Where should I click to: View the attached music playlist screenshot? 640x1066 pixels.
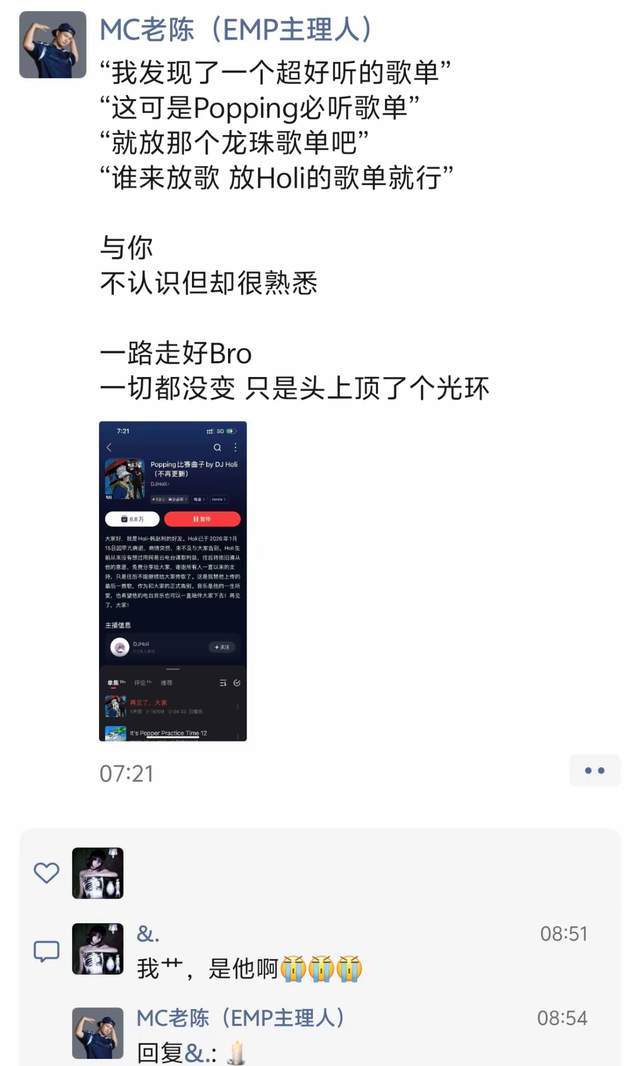(x=172, y=581)
